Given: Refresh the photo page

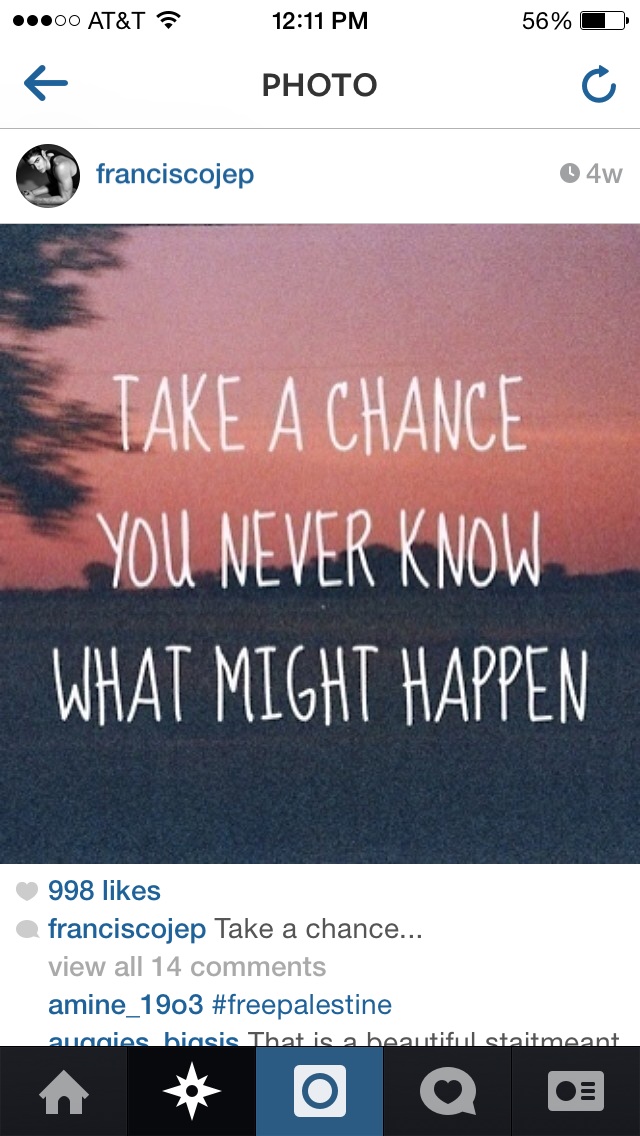Looking at the screenshot, I should (x=599, y=84).
